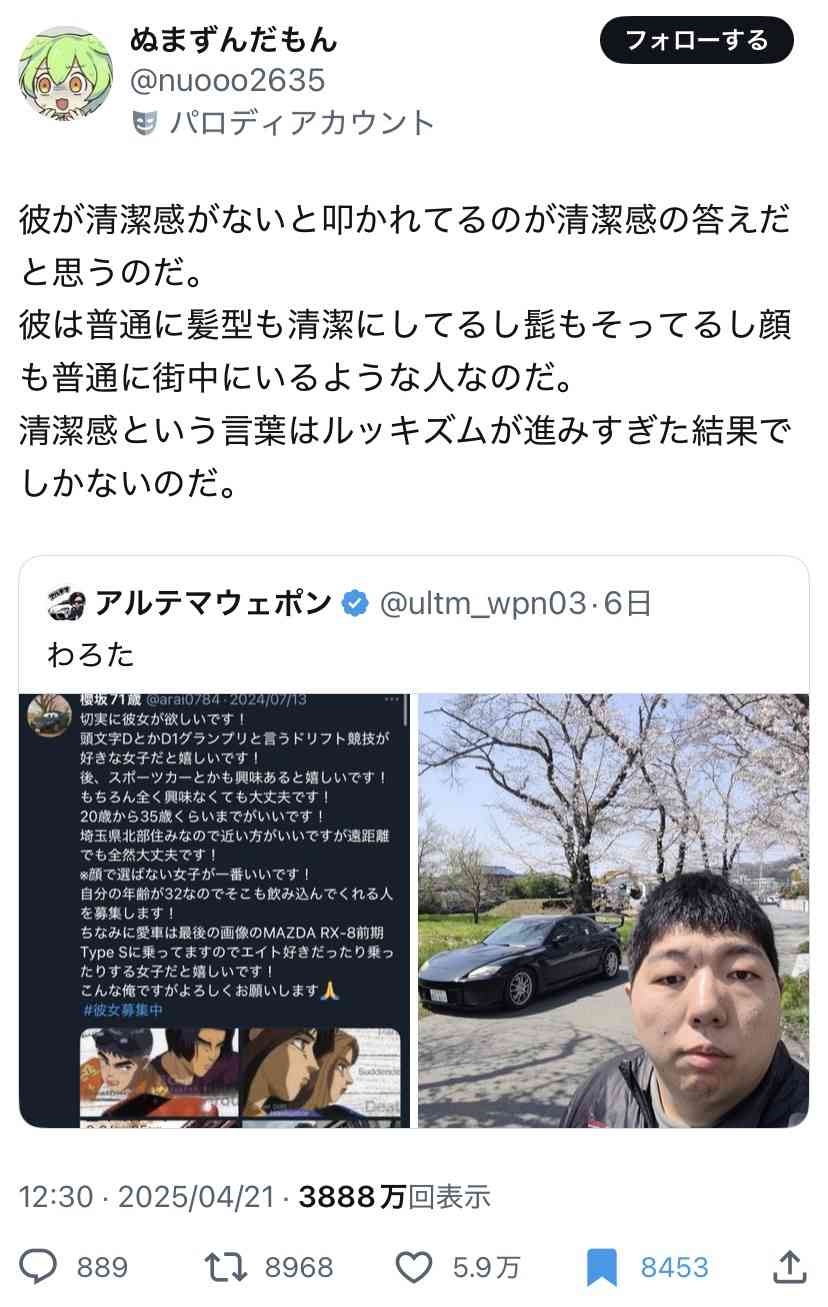Share this post
Screen dimensions: 828x1307
[787, 1267]
